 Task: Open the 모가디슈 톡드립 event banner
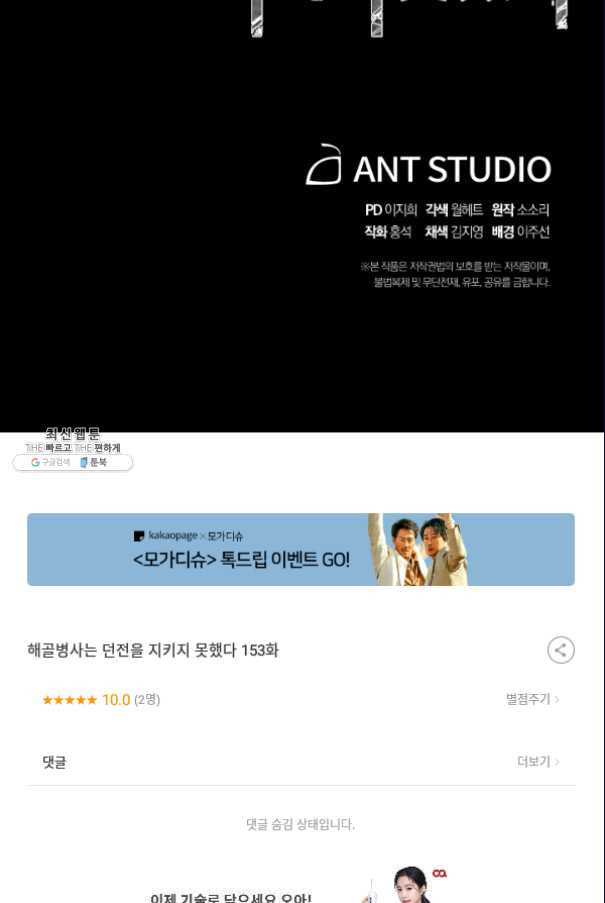(300, 549)
